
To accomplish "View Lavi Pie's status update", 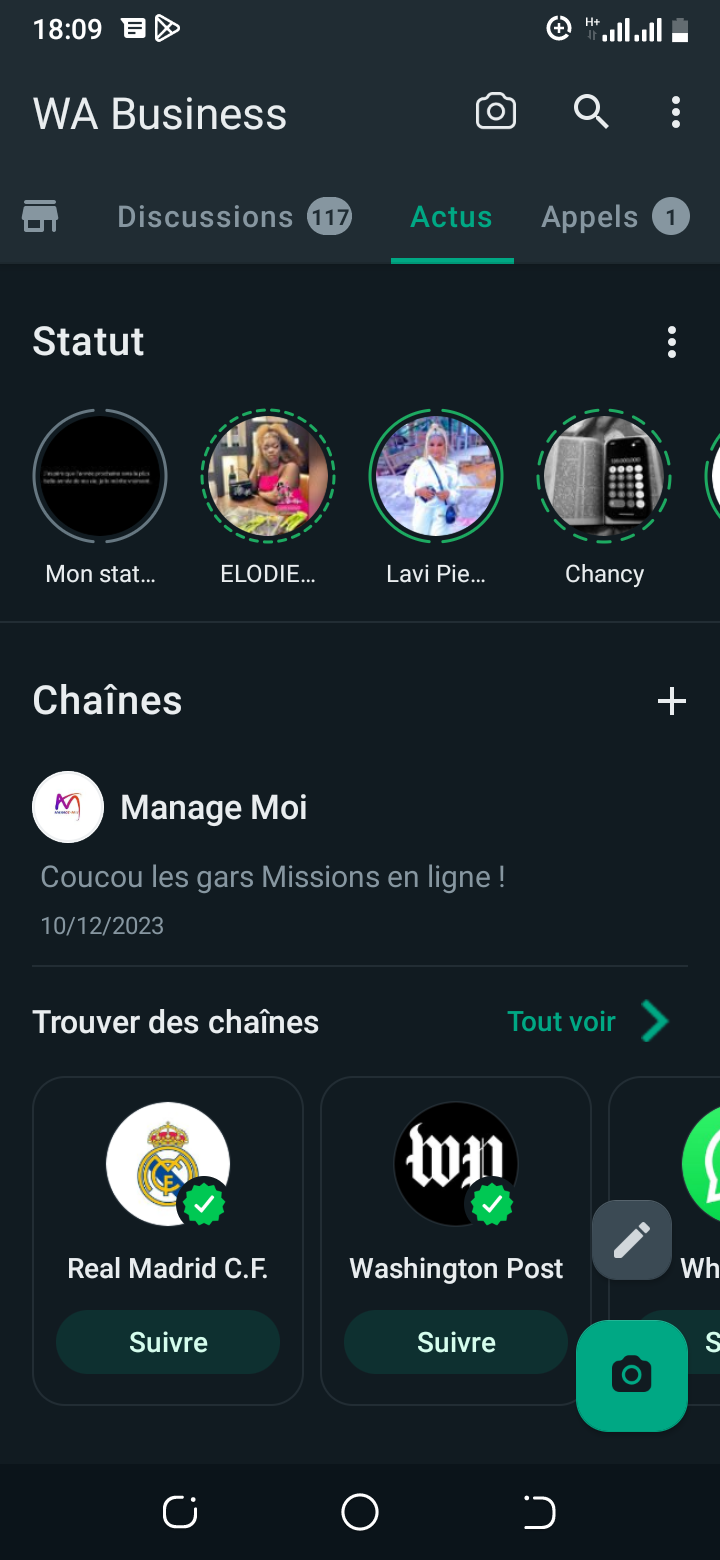I will (436, 476).
